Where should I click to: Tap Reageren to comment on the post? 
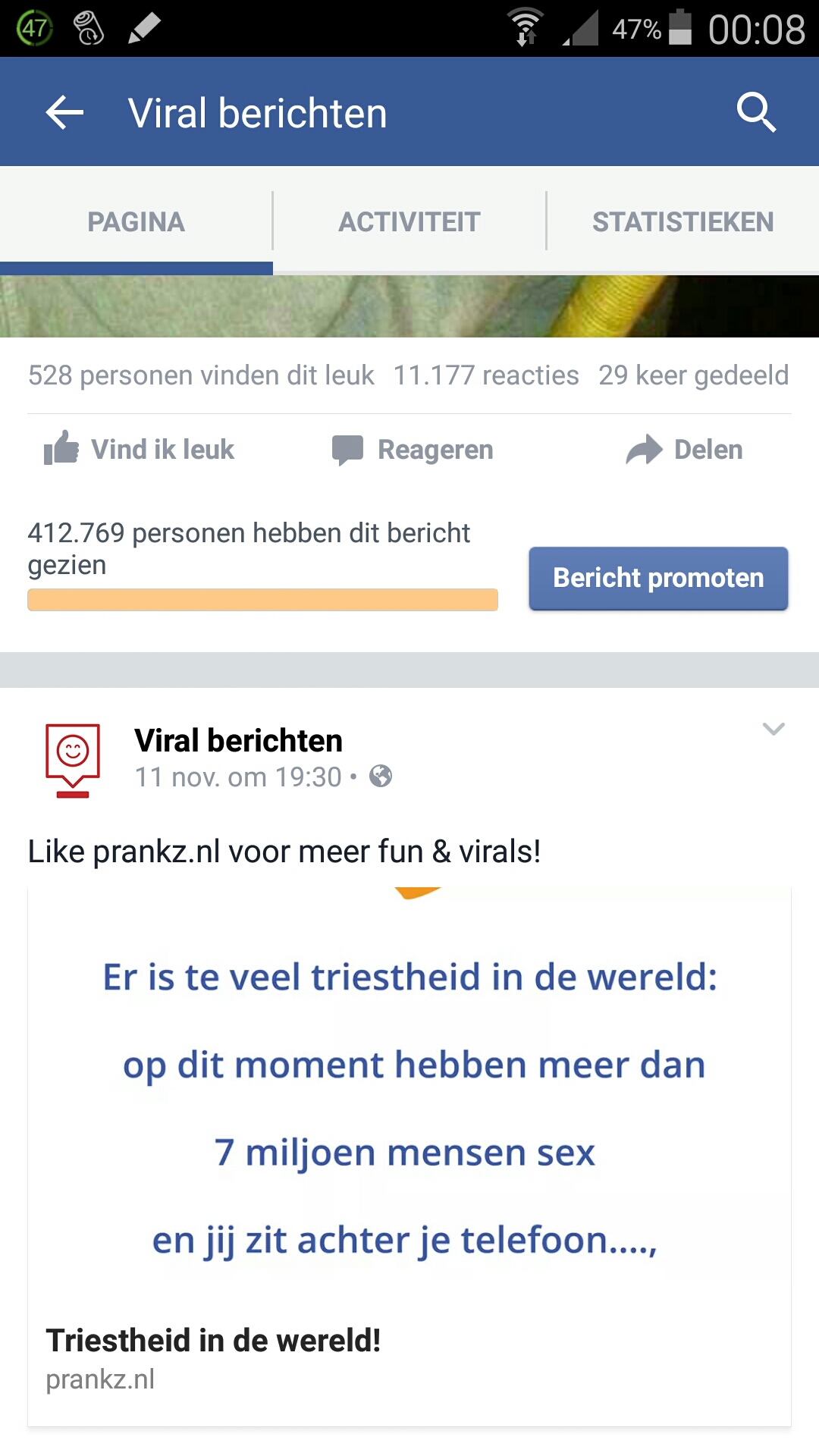(413, 450)
